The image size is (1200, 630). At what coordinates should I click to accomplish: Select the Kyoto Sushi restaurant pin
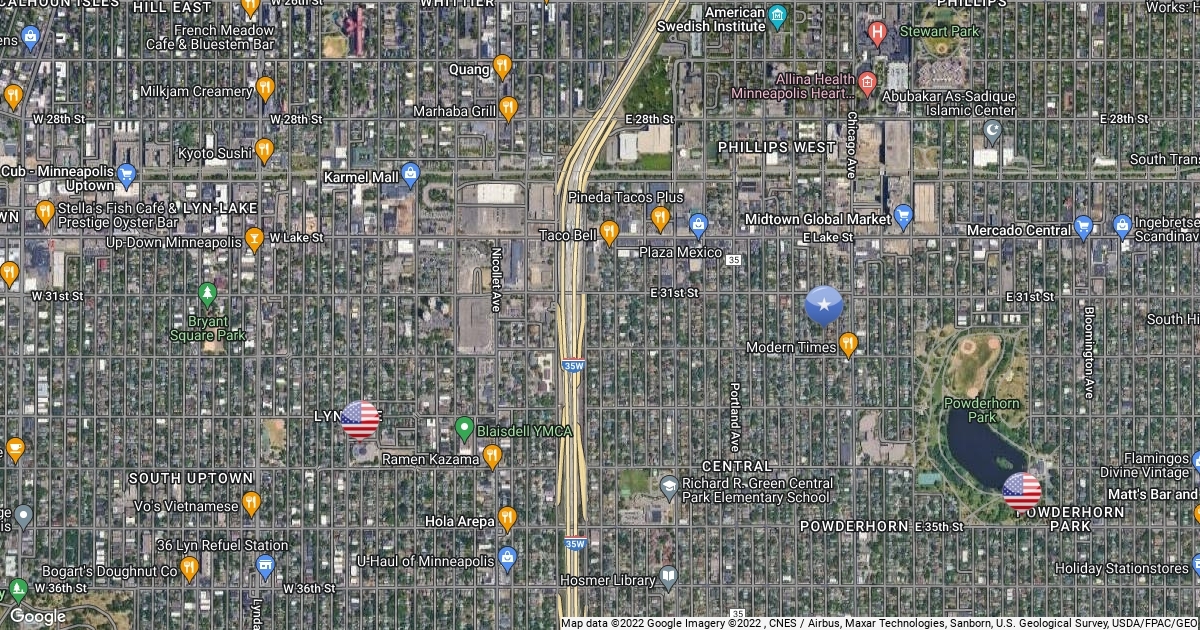click(264, 150)
